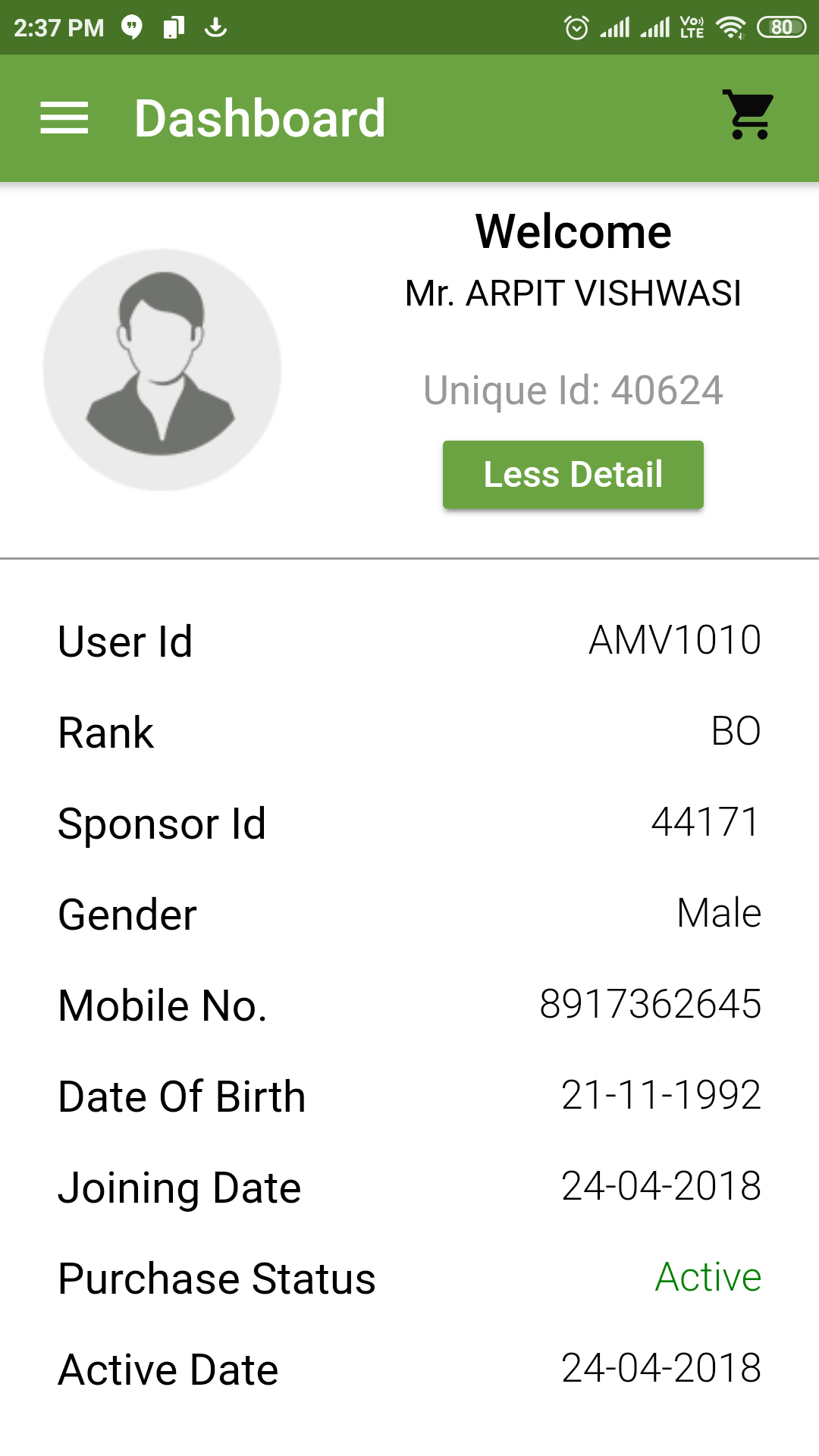This screenshot has width=819, height=1456.
Task: Select the Dashboard title in the app bar
Action: pyautogui.click(x=260, y=118)
